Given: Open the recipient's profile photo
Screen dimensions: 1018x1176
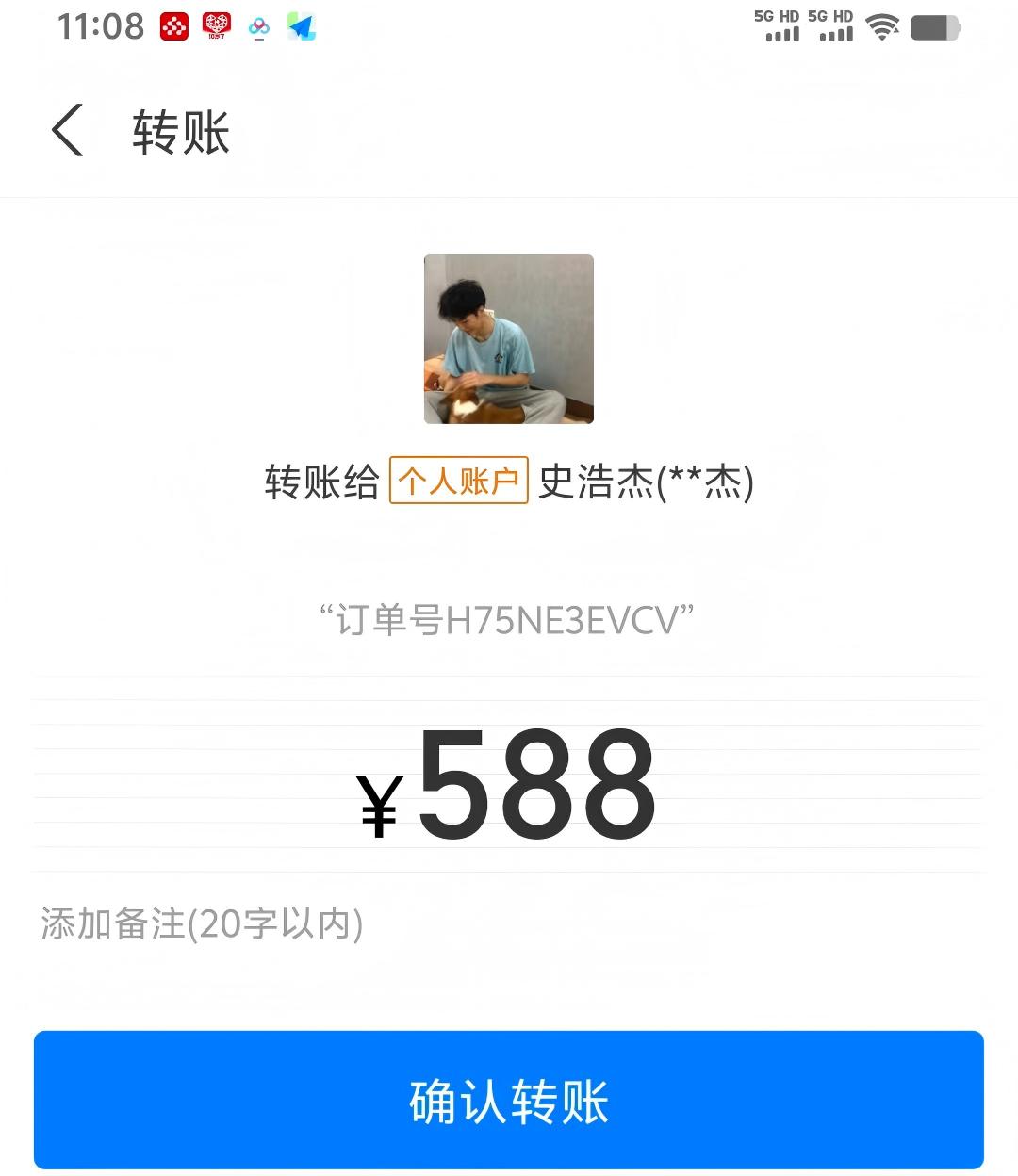Looking at the screenshot, I should click(508, 339).
